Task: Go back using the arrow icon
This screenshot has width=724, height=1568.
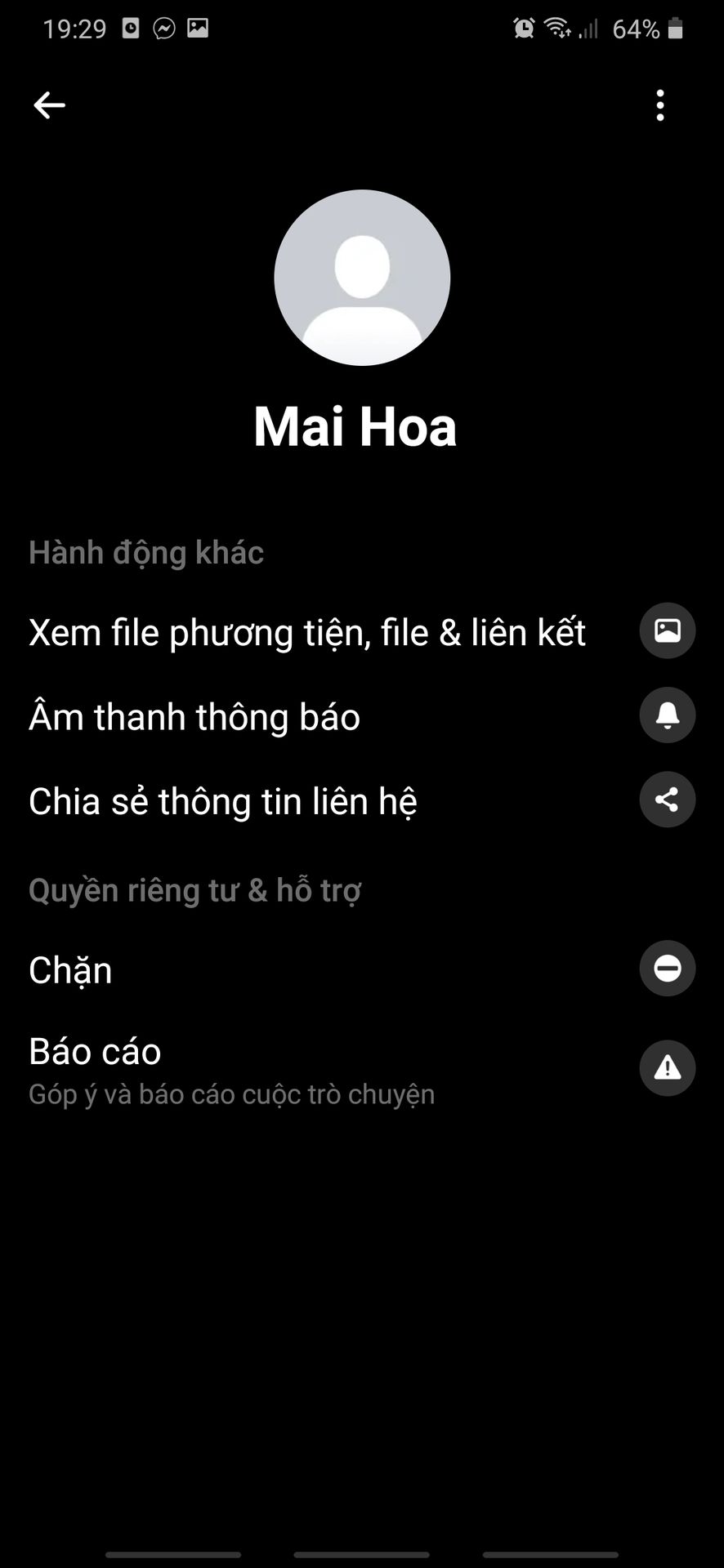Action: pyautogui.click(x=49, y=105)
